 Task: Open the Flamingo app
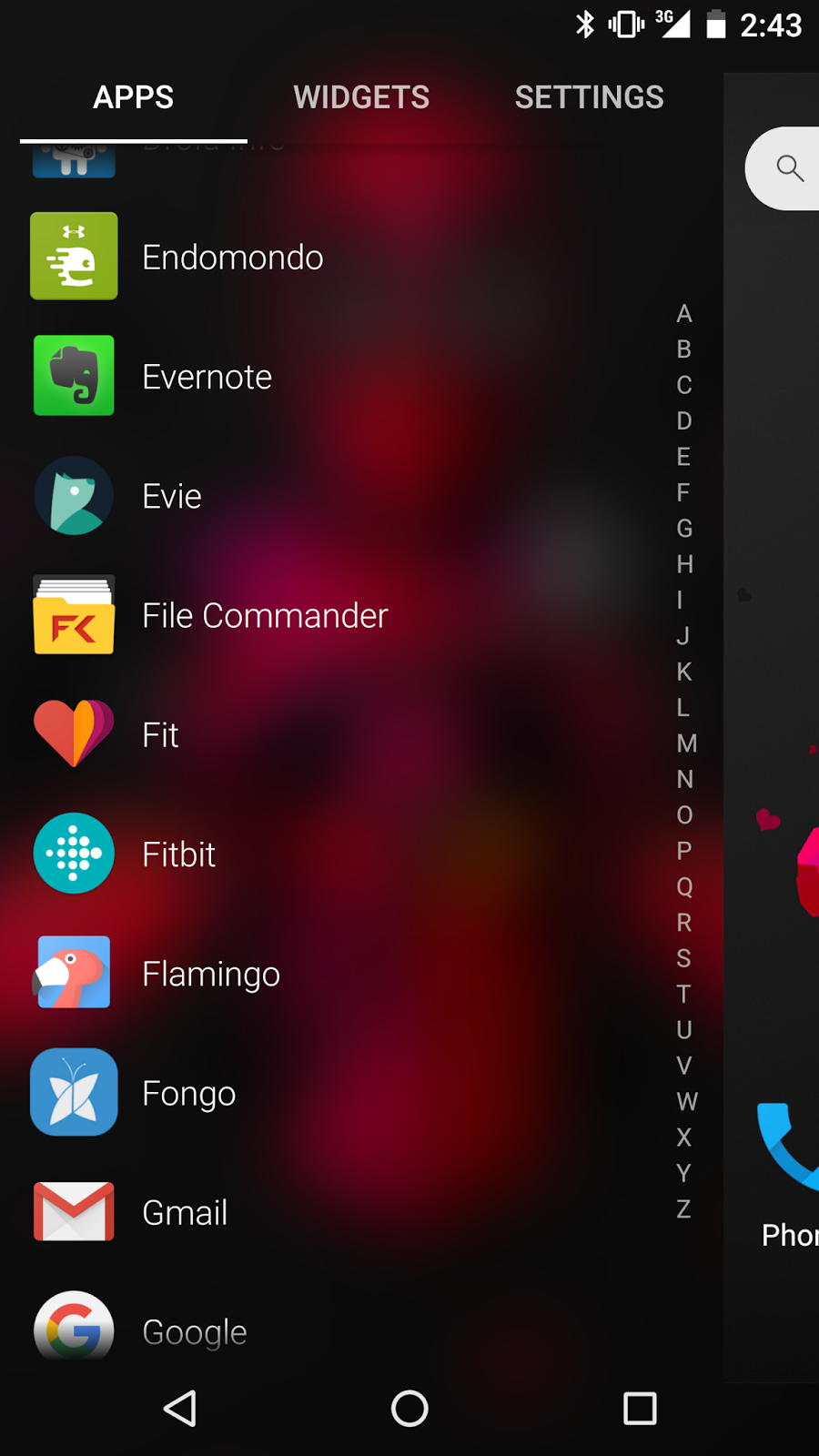point(210,974)
